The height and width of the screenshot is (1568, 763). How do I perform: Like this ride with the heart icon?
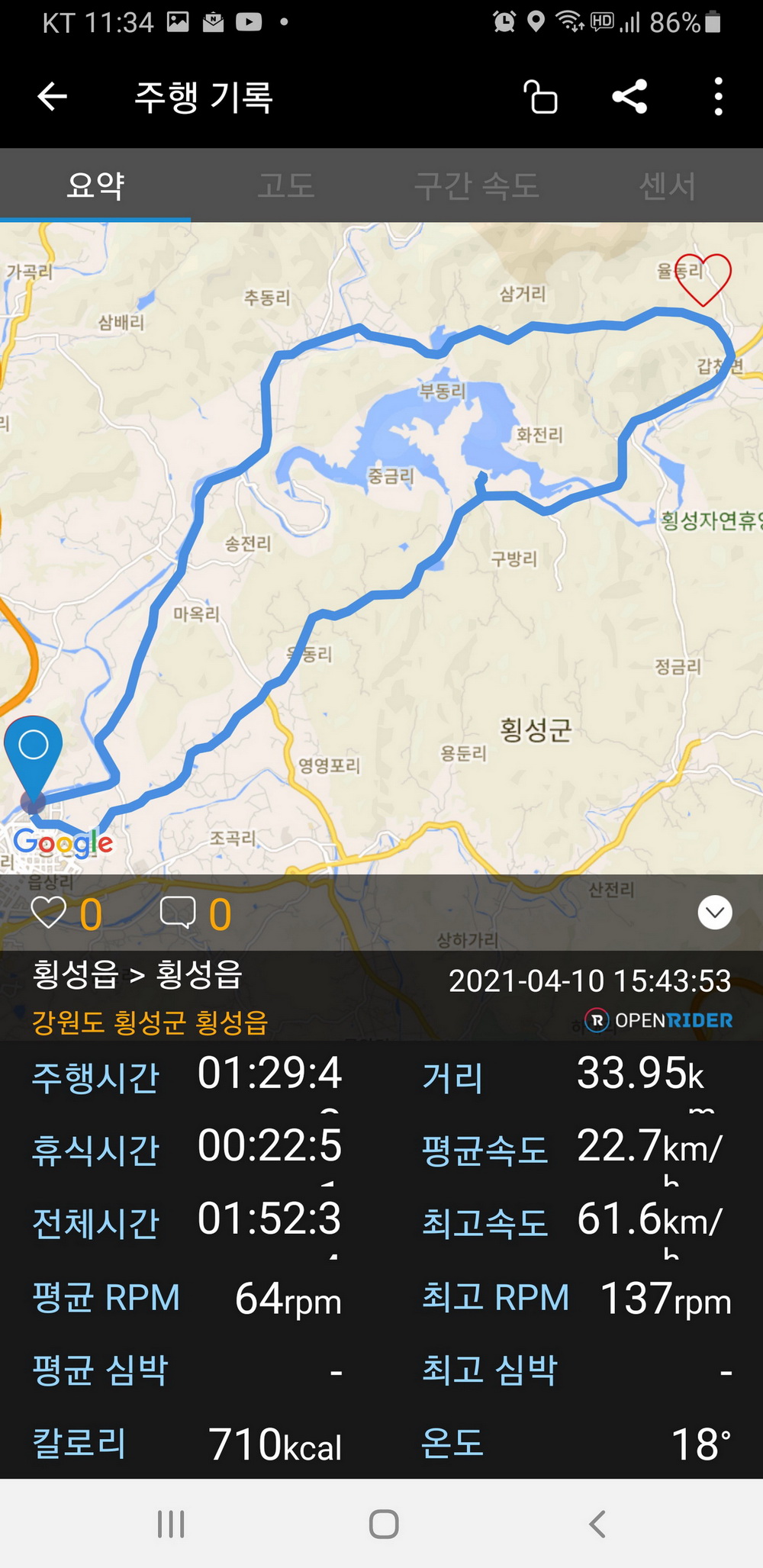(49, 913)
